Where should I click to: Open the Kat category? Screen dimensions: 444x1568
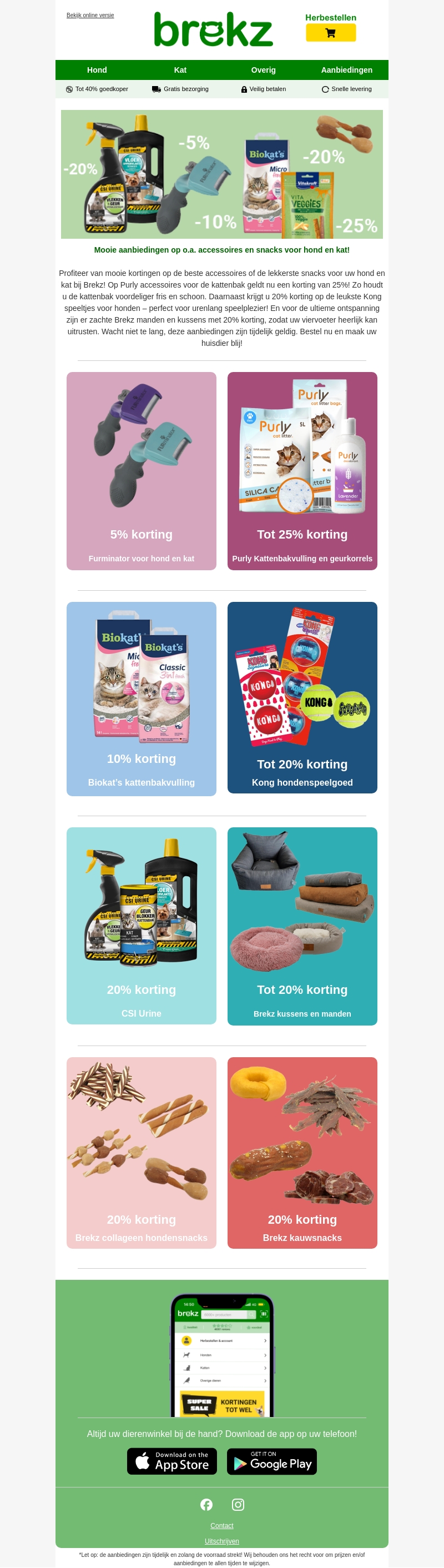pyautogui.click(x=180, y=70)
